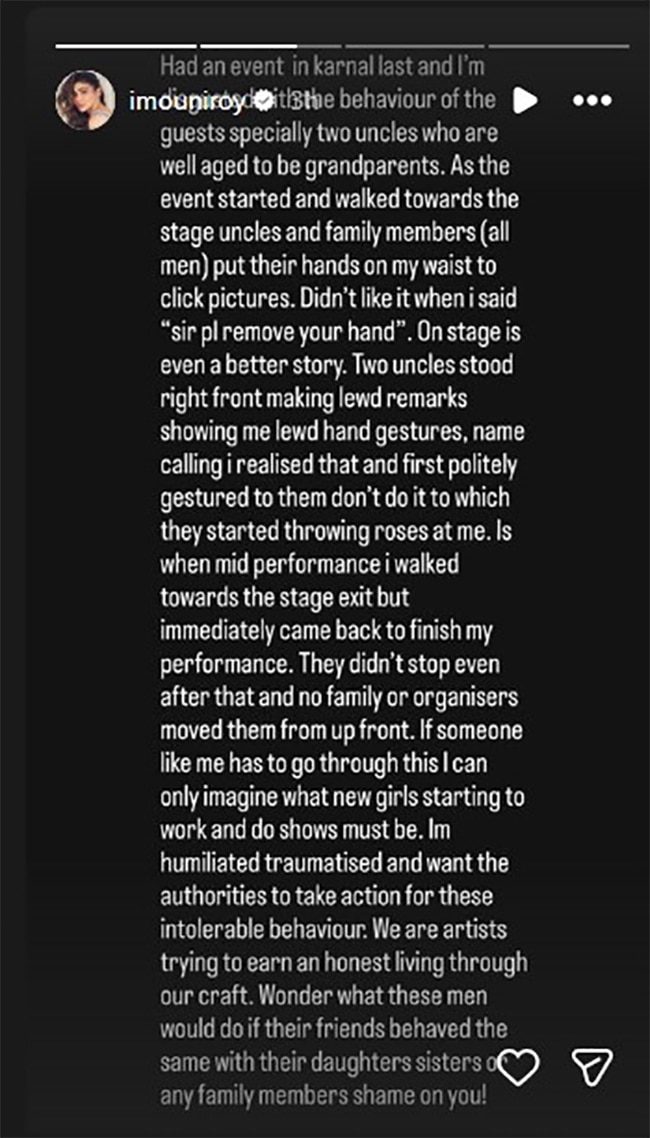Tap the imouniroy username
The image size is (650, 1138).
pos(188,100)
